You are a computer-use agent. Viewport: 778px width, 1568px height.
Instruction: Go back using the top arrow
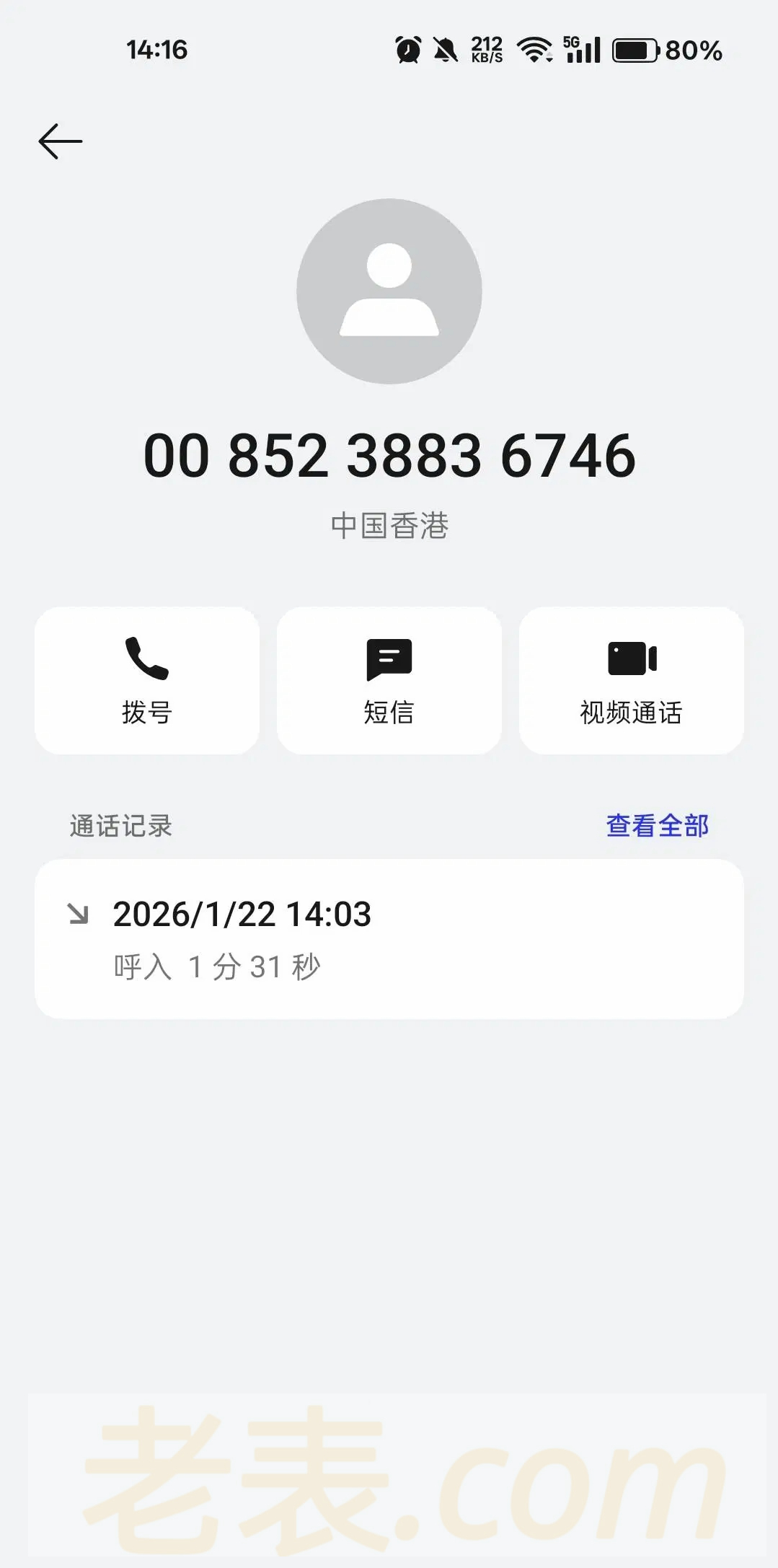[x=61, y=141]
